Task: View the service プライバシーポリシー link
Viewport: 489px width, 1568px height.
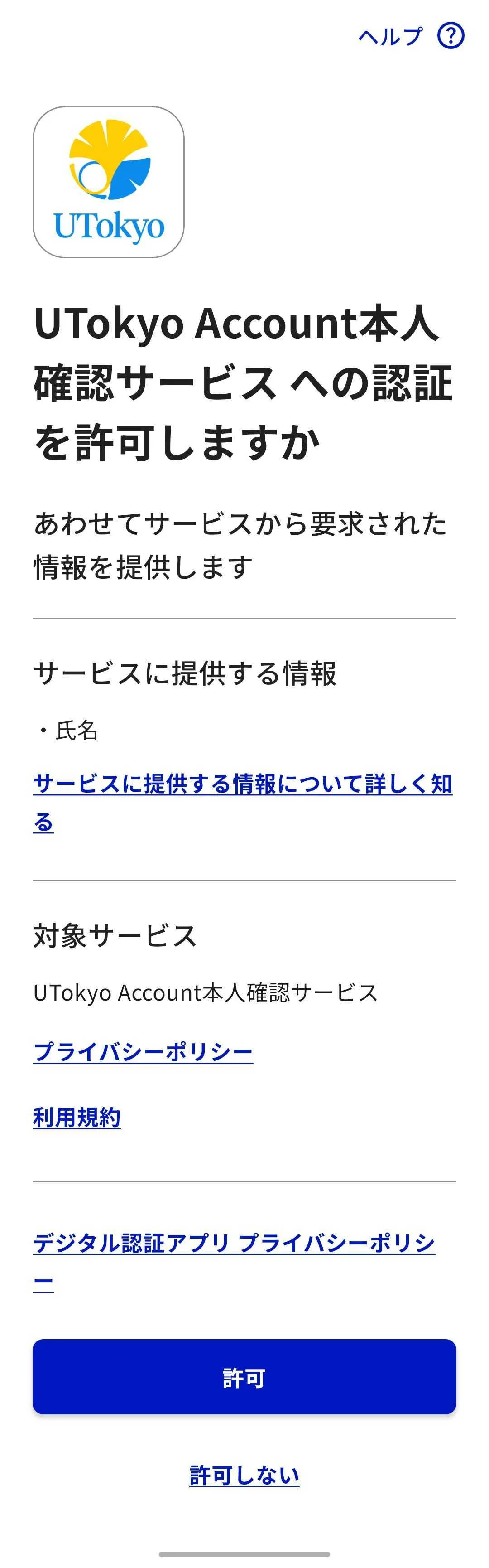Action: 143,1052
